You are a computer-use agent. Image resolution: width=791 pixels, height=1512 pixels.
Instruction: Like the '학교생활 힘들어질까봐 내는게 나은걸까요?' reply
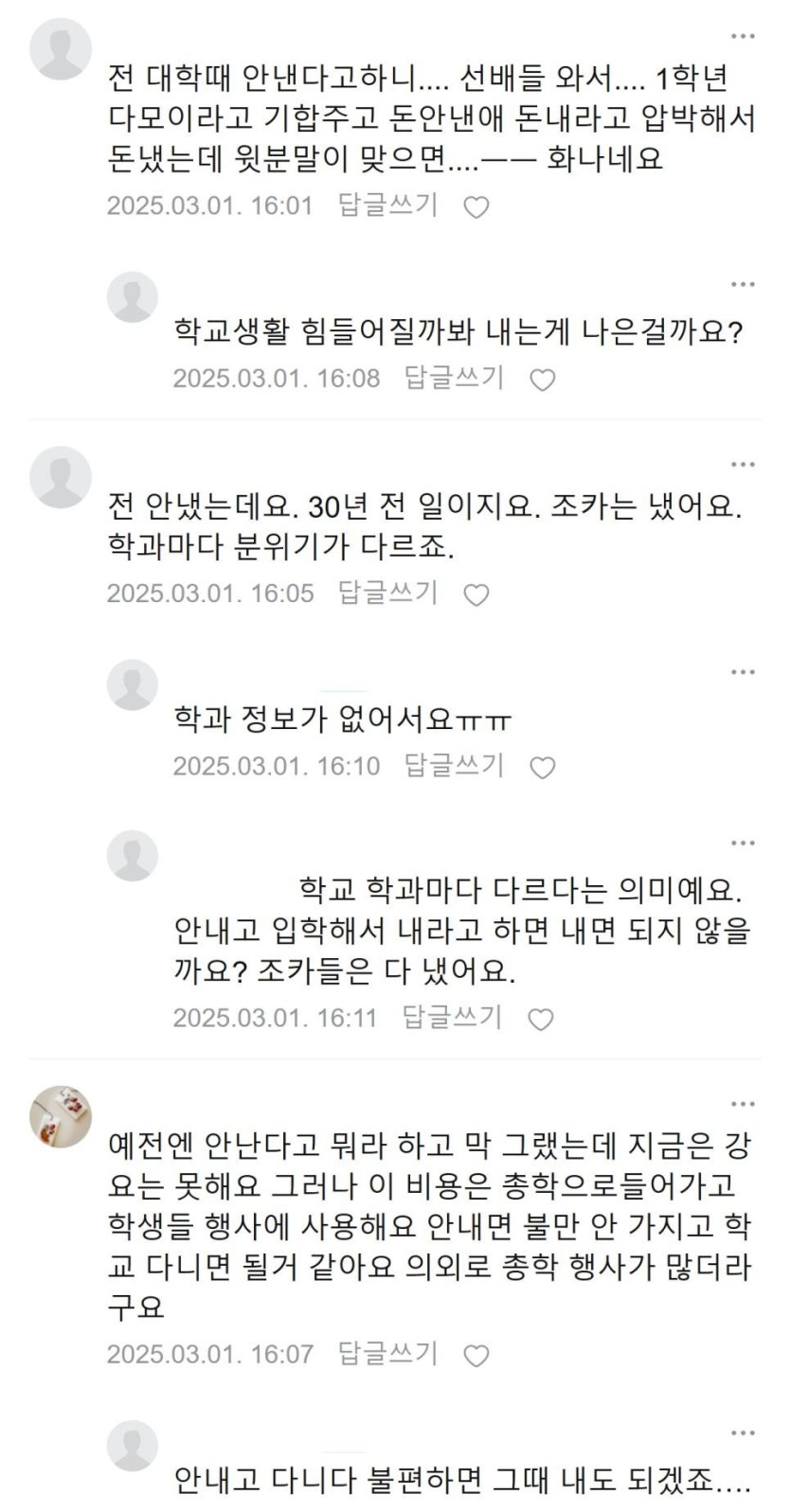point(542,380)
